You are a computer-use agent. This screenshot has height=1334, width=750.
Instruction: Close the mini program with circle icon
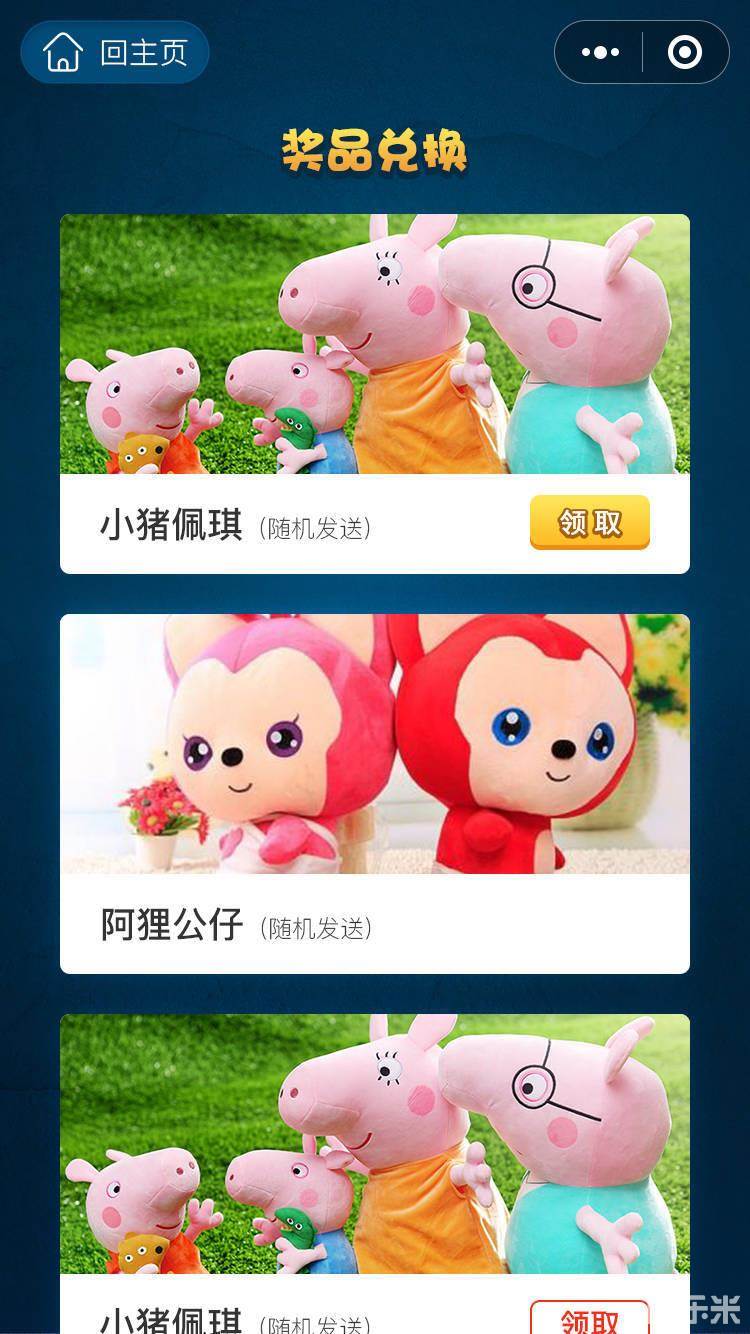pyautogui.click(x=685, y=52)
